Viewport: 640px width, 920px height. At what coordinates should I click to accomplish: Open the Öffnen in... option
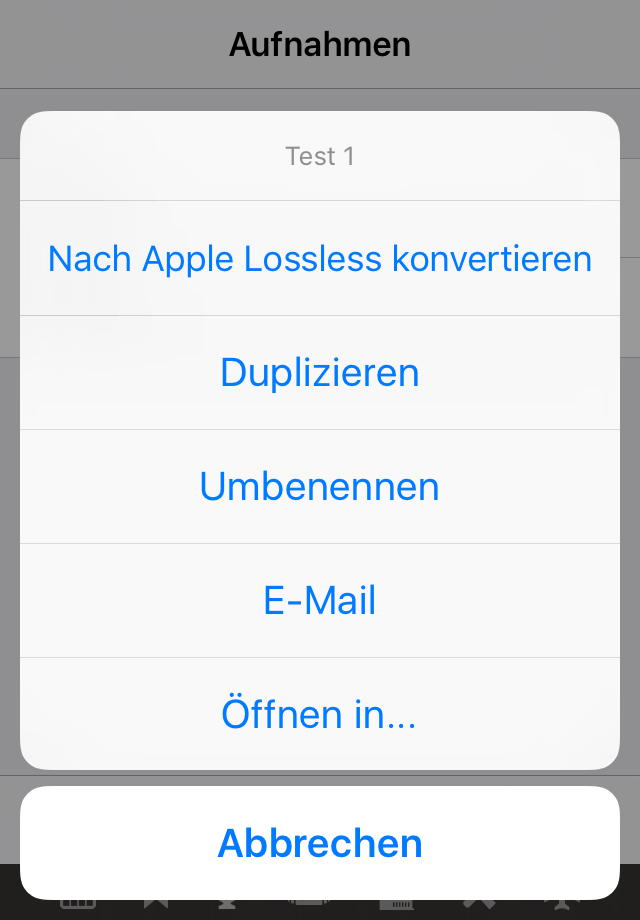(x=320, y=714)
